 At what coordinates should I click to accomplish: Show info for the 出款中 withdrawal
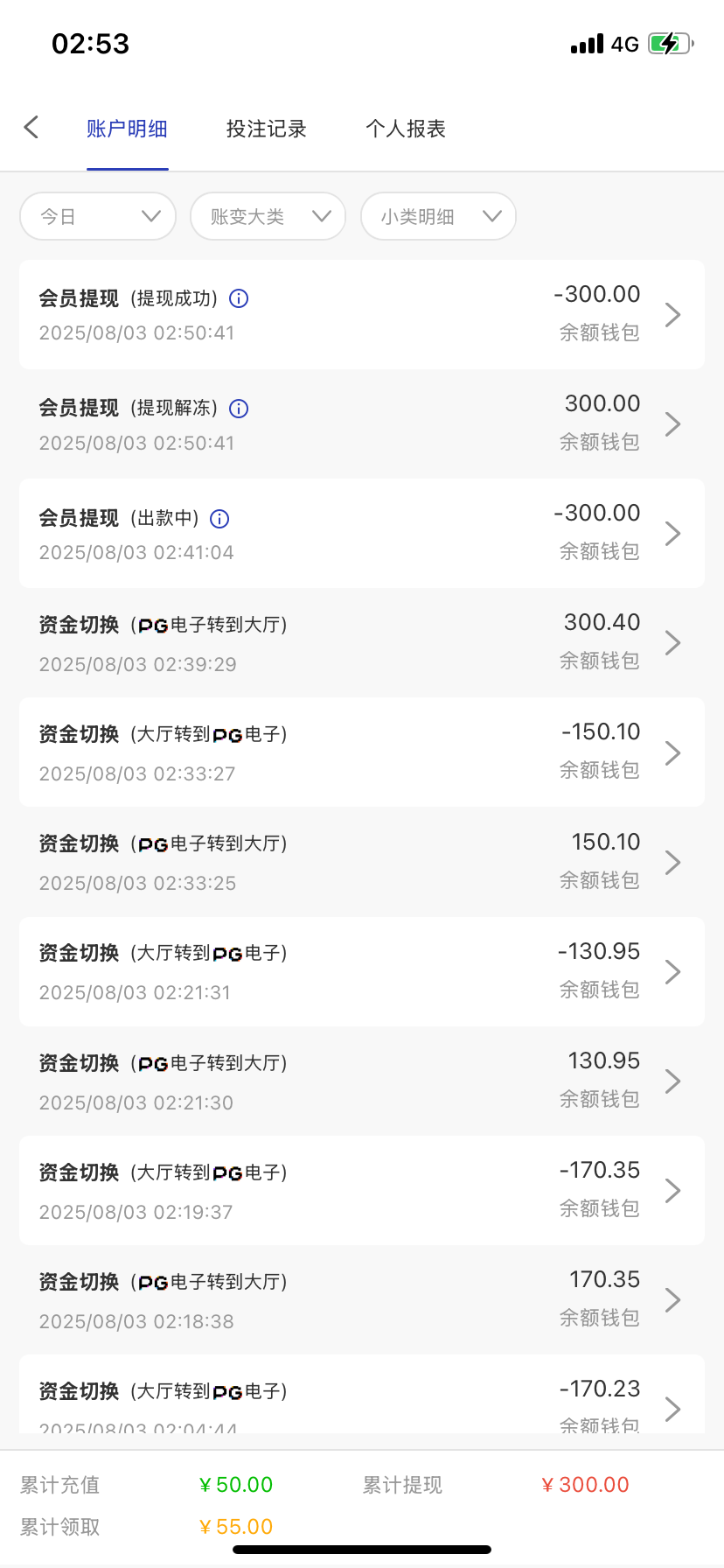[x=220, y=519]
